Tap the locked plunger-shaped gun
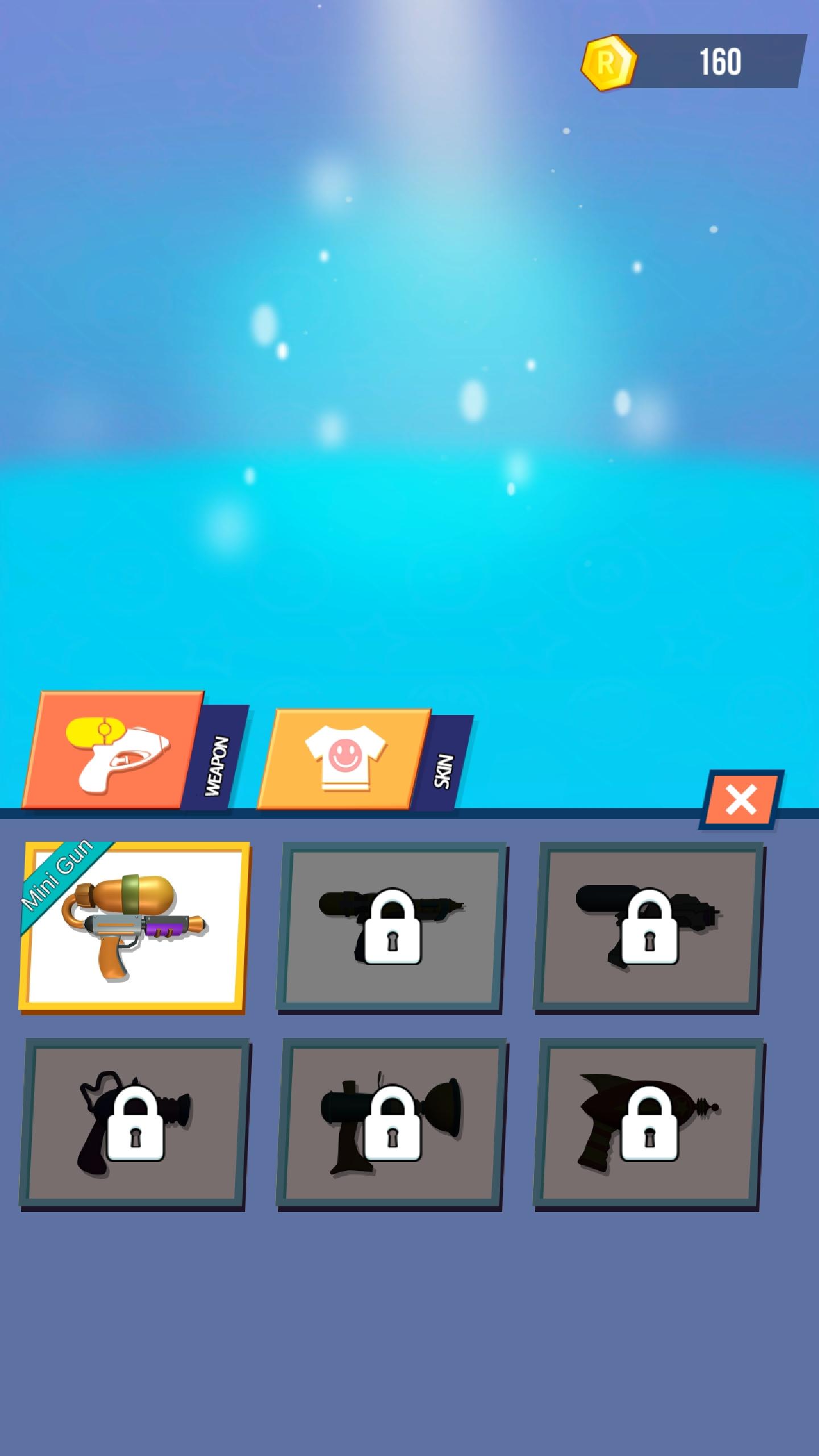819x1456 pixels. (391, 1123)
